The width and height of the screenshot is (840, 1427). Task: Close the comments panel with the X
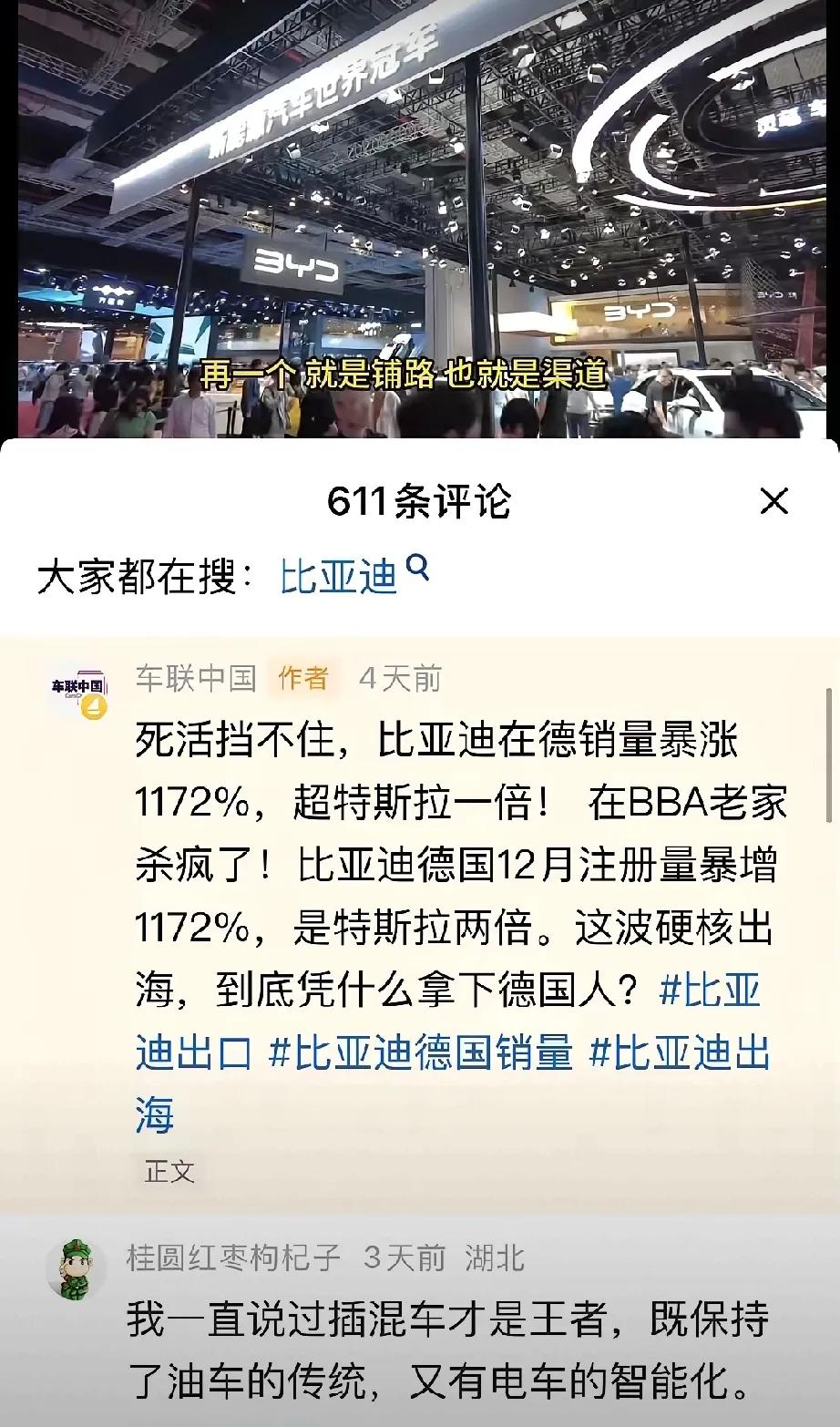point(775,500)
